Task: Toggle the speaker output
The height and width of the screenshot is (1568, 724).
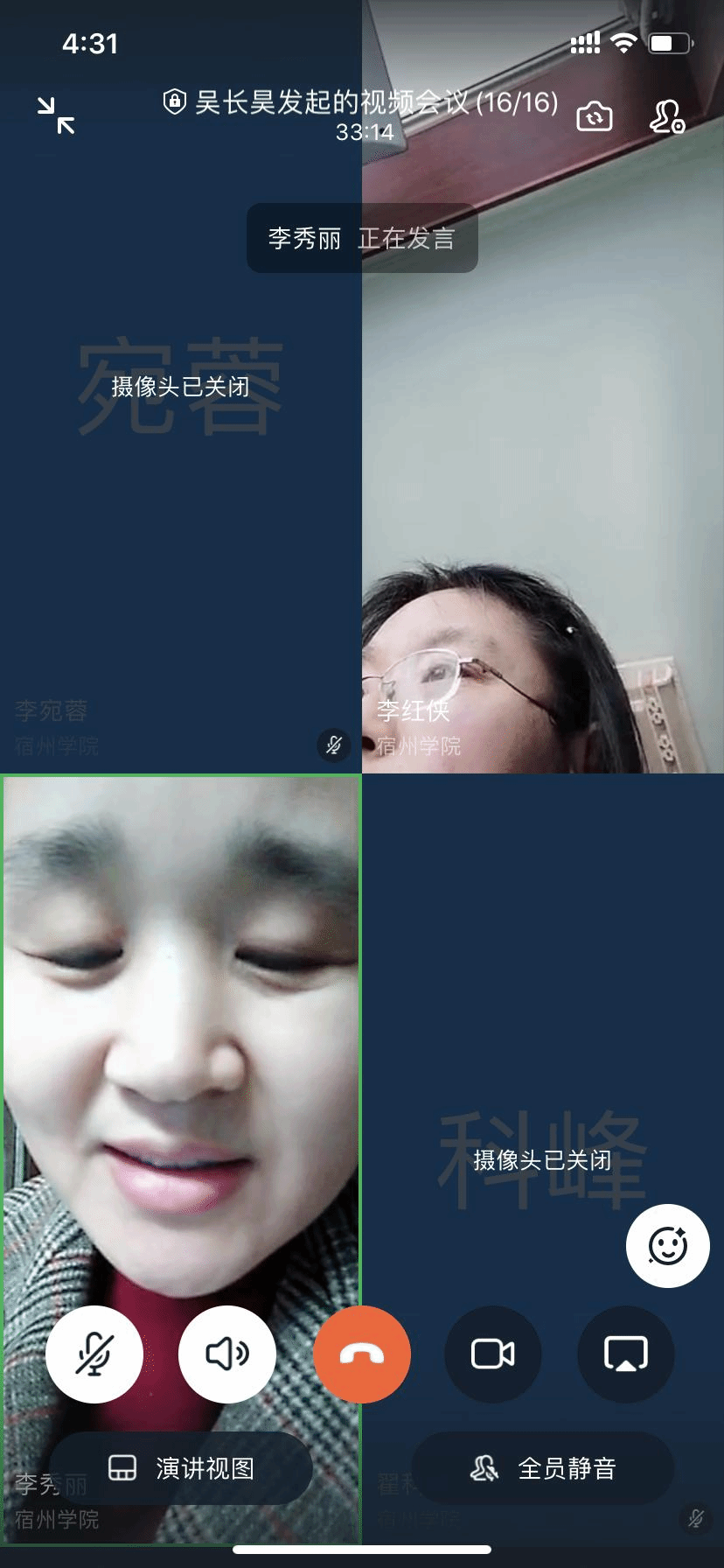Action: (227, 1354)
